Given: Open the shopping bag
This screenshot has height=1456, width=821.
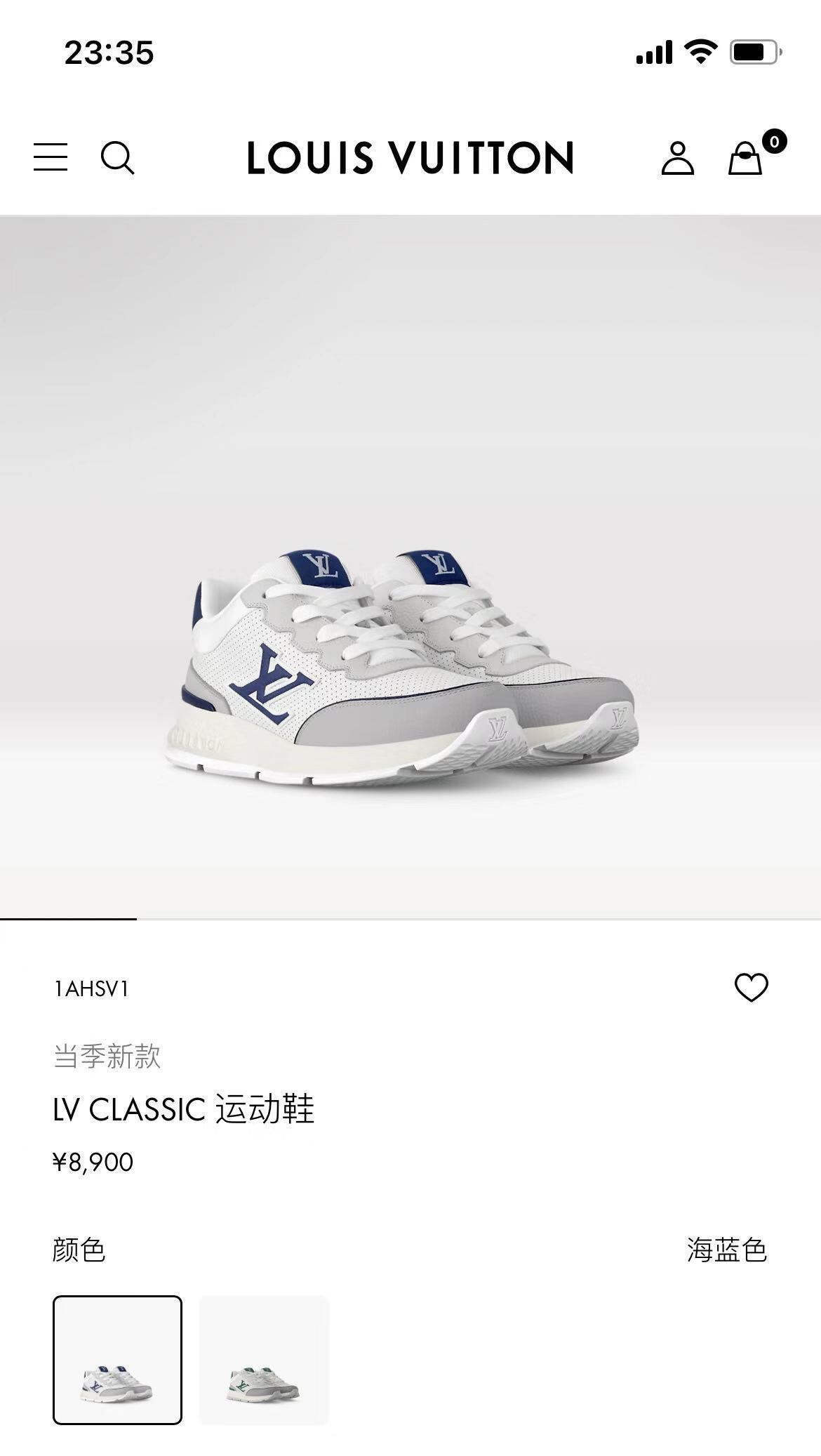Looking at the screenshot, I should click(x=745, y=157).
